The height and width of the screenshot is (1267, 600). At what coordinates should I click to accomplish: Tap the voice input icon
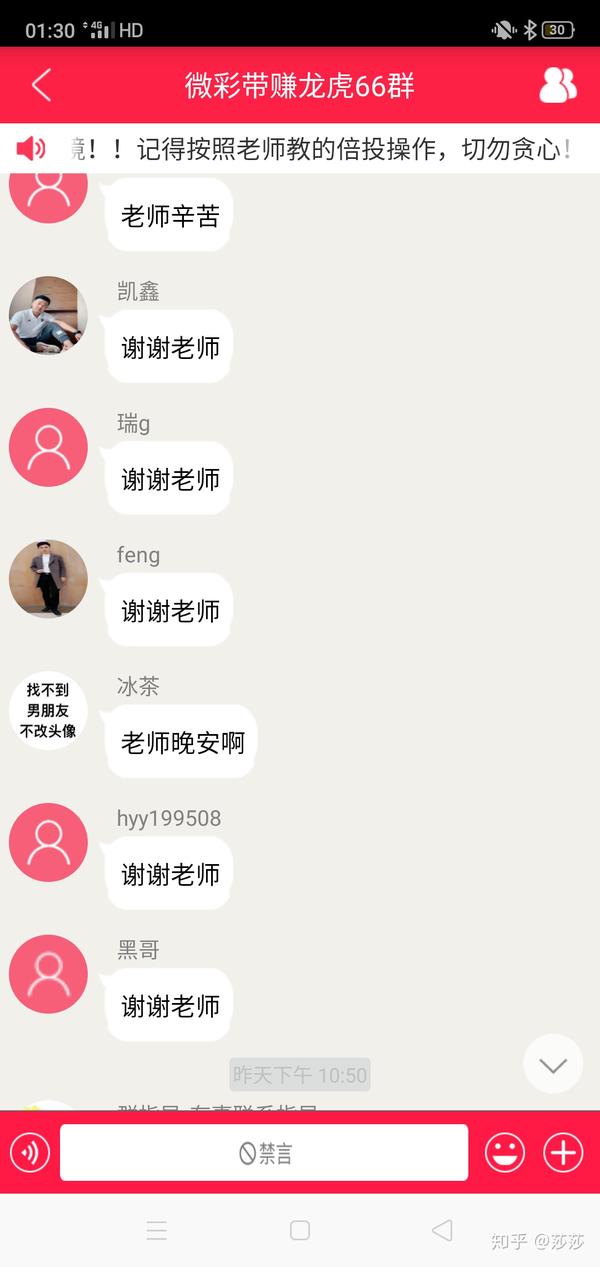pyautogui.click(x=30, y=1153)
